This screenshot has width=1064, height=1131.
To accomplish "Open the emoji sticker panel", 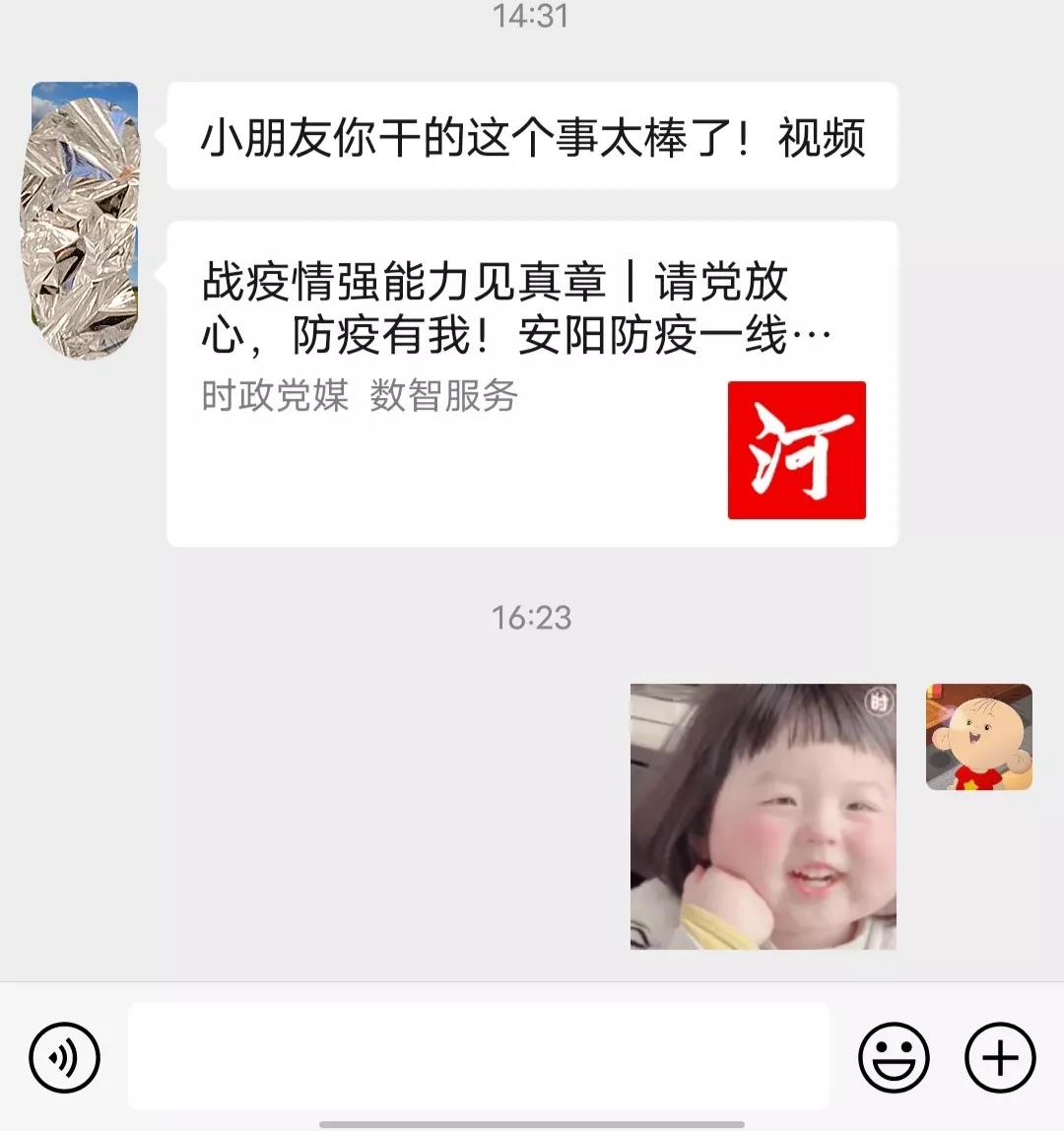I will point(894,1058).
